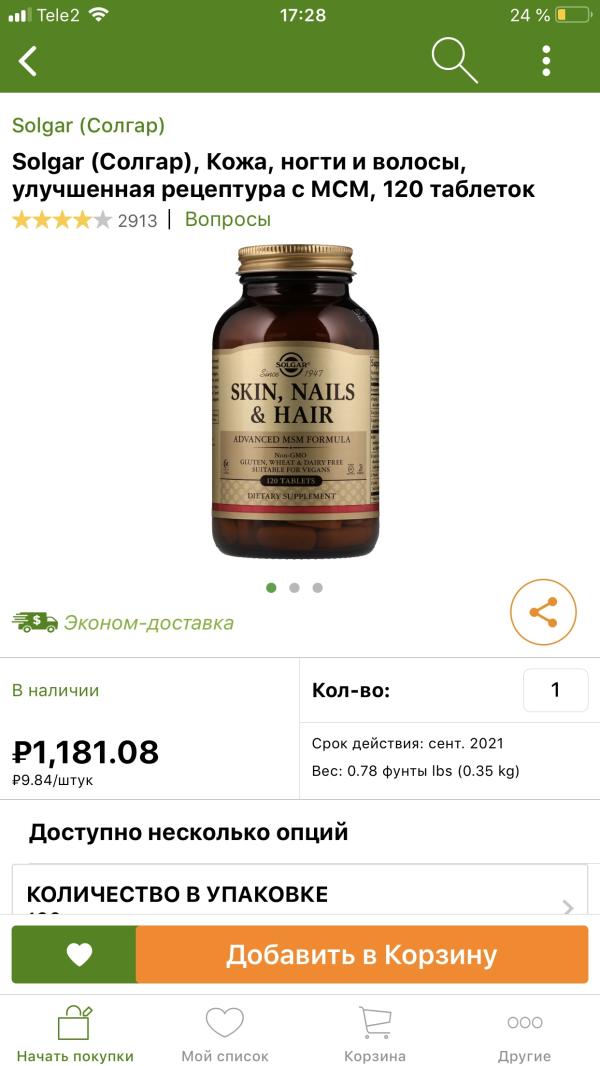Open the Кол-во quantity field
This screenshot has height=1066, width=600.
click(x=555, y=690)
